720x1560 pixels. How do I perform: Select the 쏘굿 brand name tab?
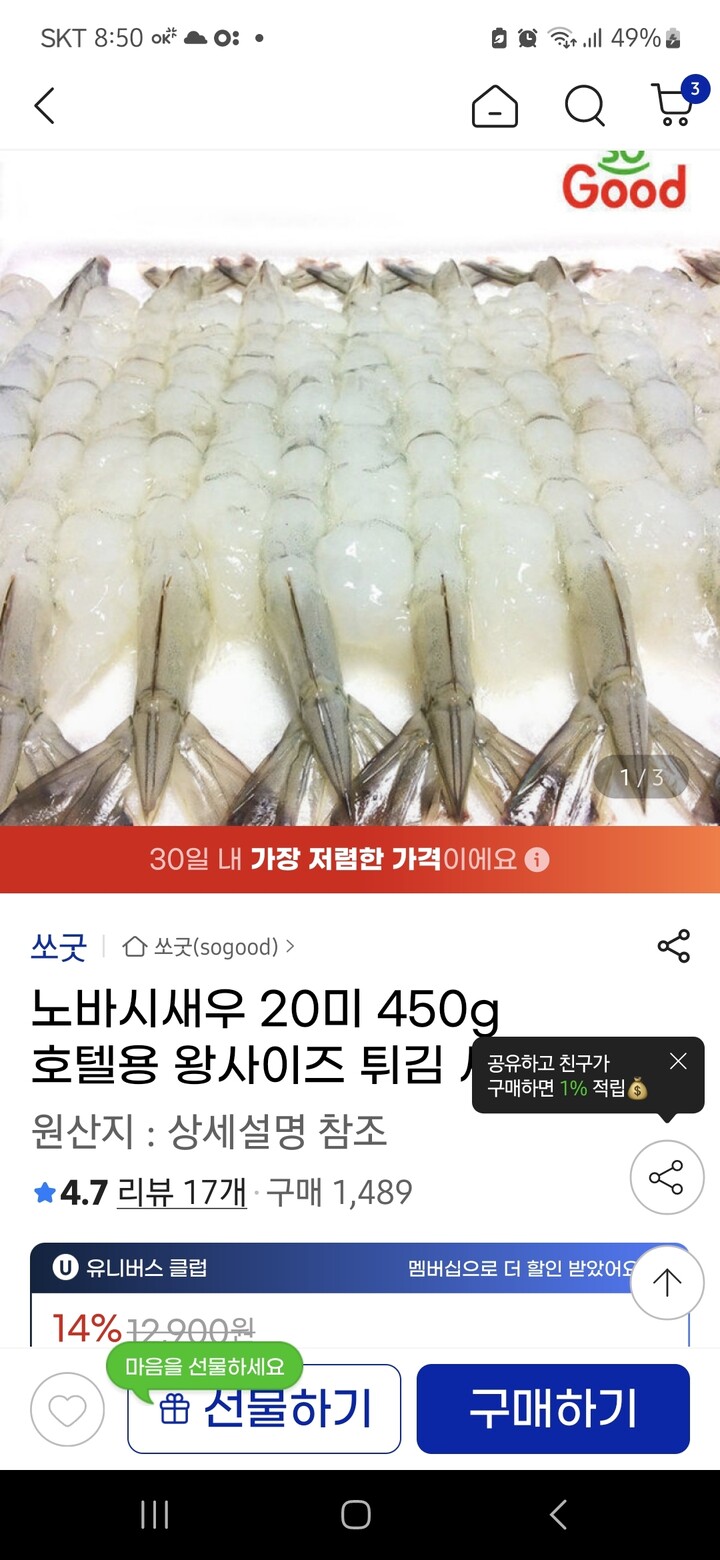pos(60,945)
